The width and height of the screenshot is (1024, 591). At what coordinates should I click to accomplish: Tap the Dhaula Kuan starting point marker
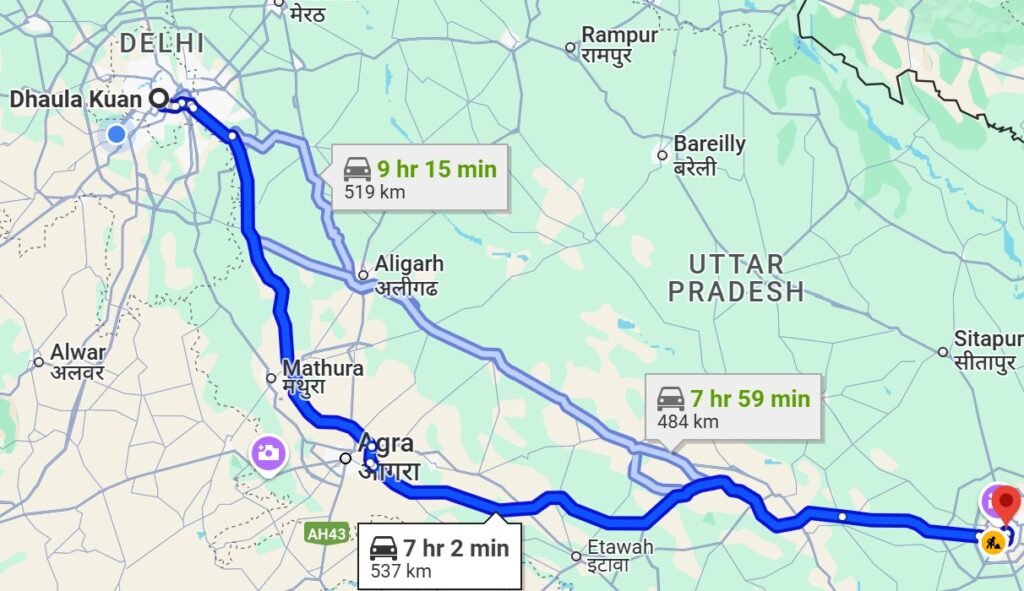pyautogui.click(x=159, y=99)
